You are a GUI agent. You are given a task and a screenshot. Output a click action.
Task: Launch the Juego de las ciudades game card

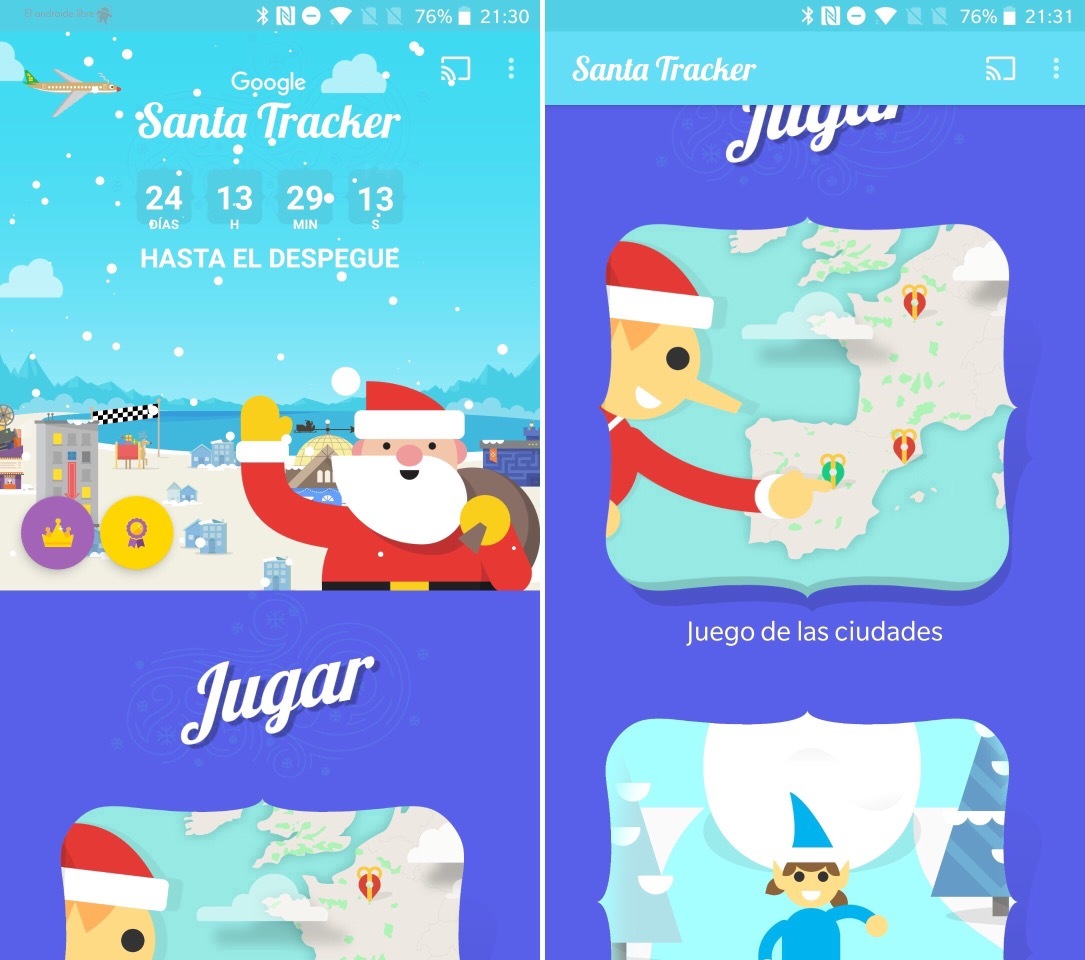point(811,412)
